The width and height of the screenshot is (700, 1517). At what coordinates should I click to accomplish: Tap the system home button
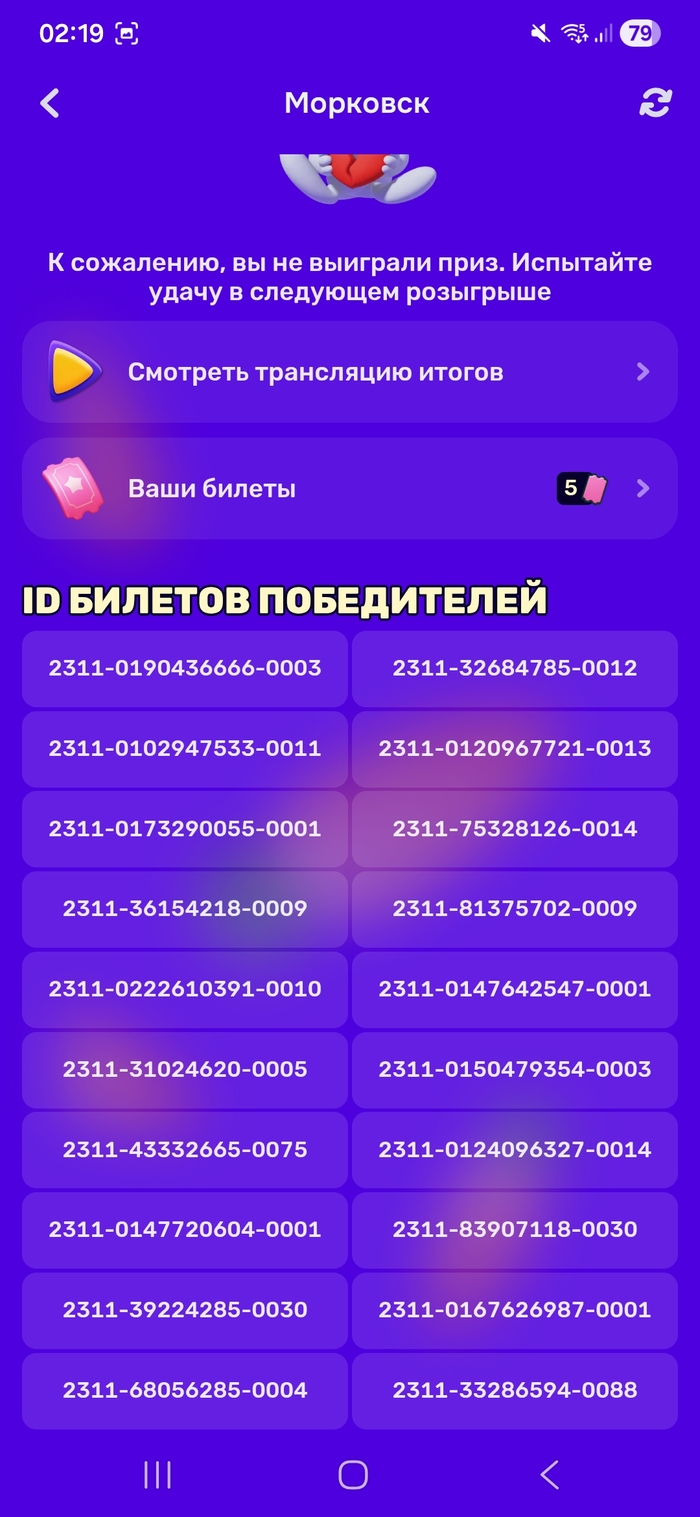point(352,1474)
